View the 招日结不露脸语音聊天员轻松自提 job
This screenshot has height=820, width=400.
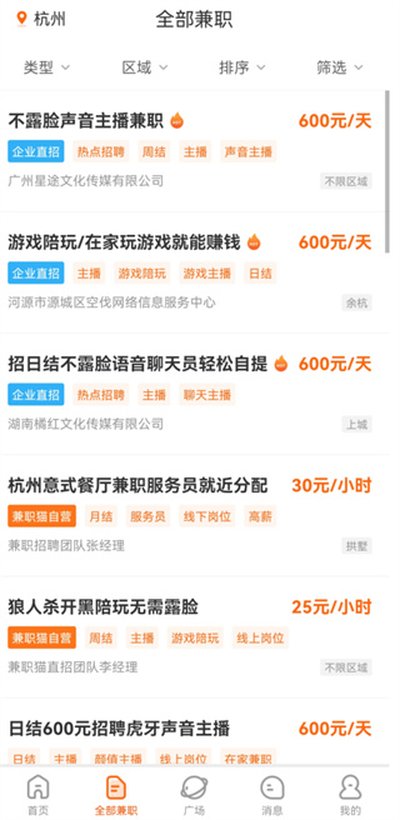coord(195,394)
